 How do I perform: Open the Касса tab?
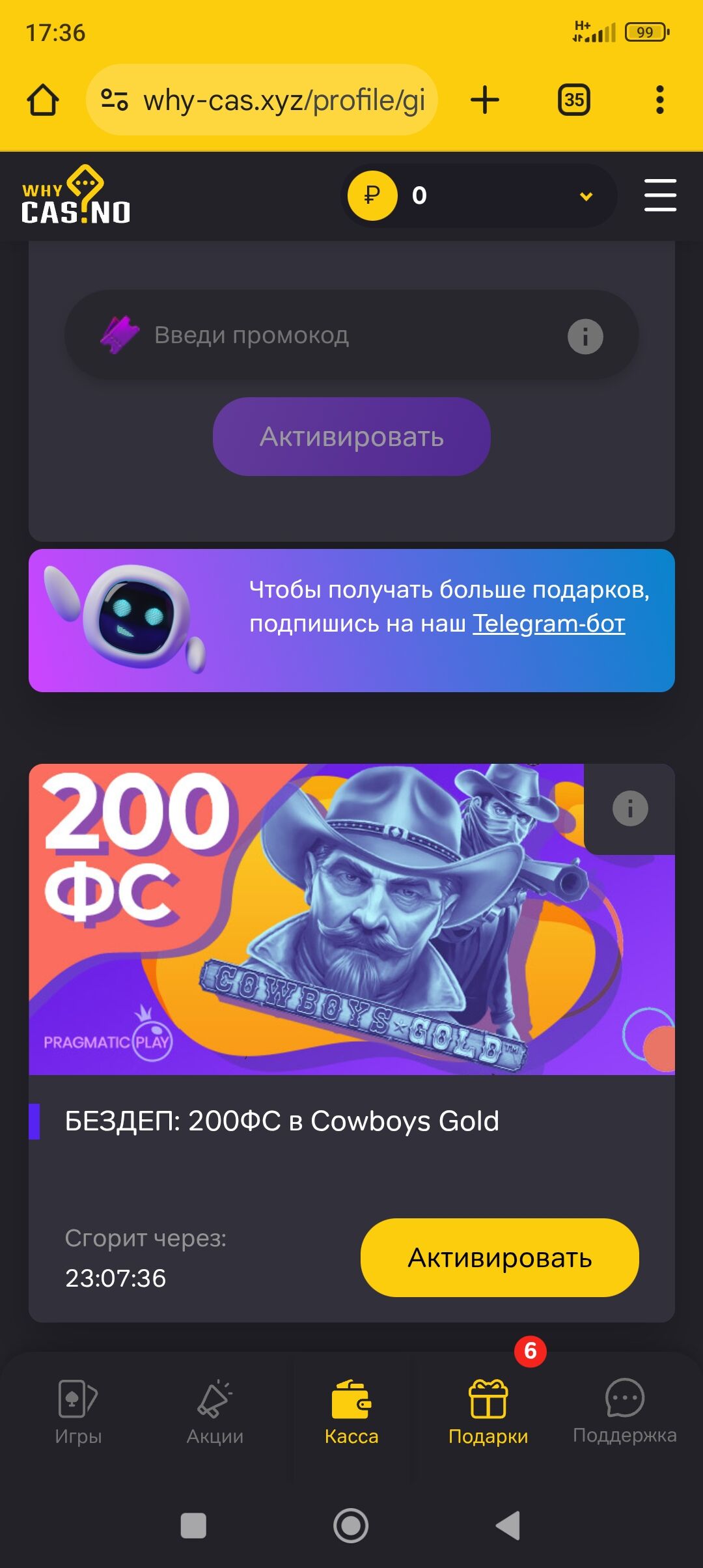coord(351,1411)
